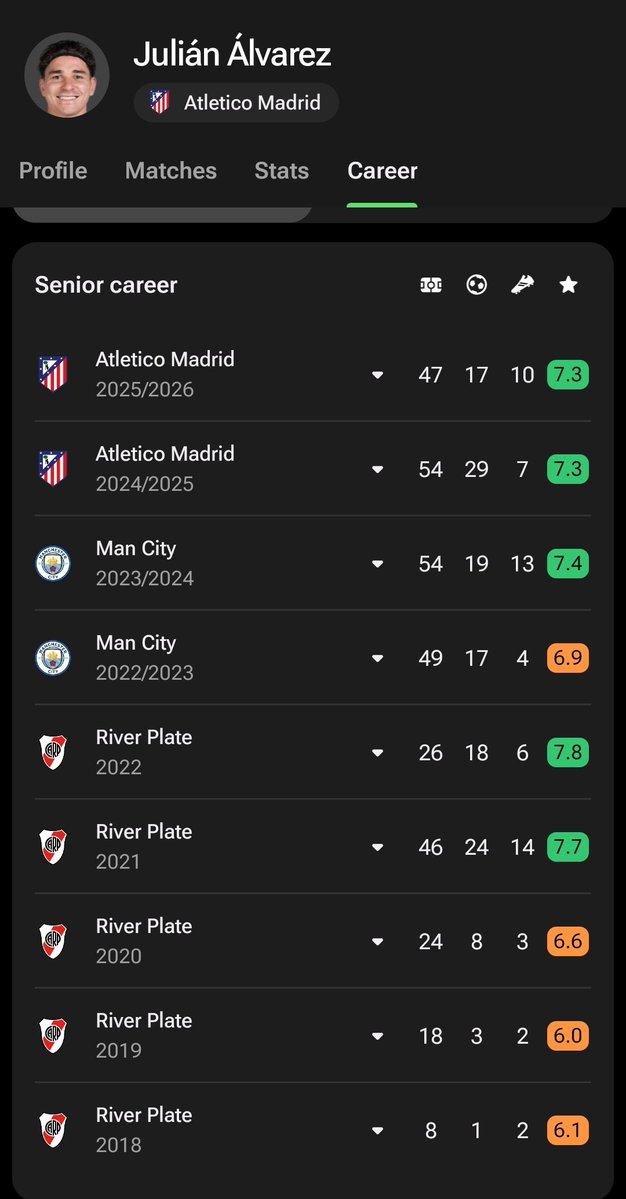Tap Julián Álvarez's profile photo
Viewport: 626px width, 1199px height.
pyautogui.click(x=67, y=75)
